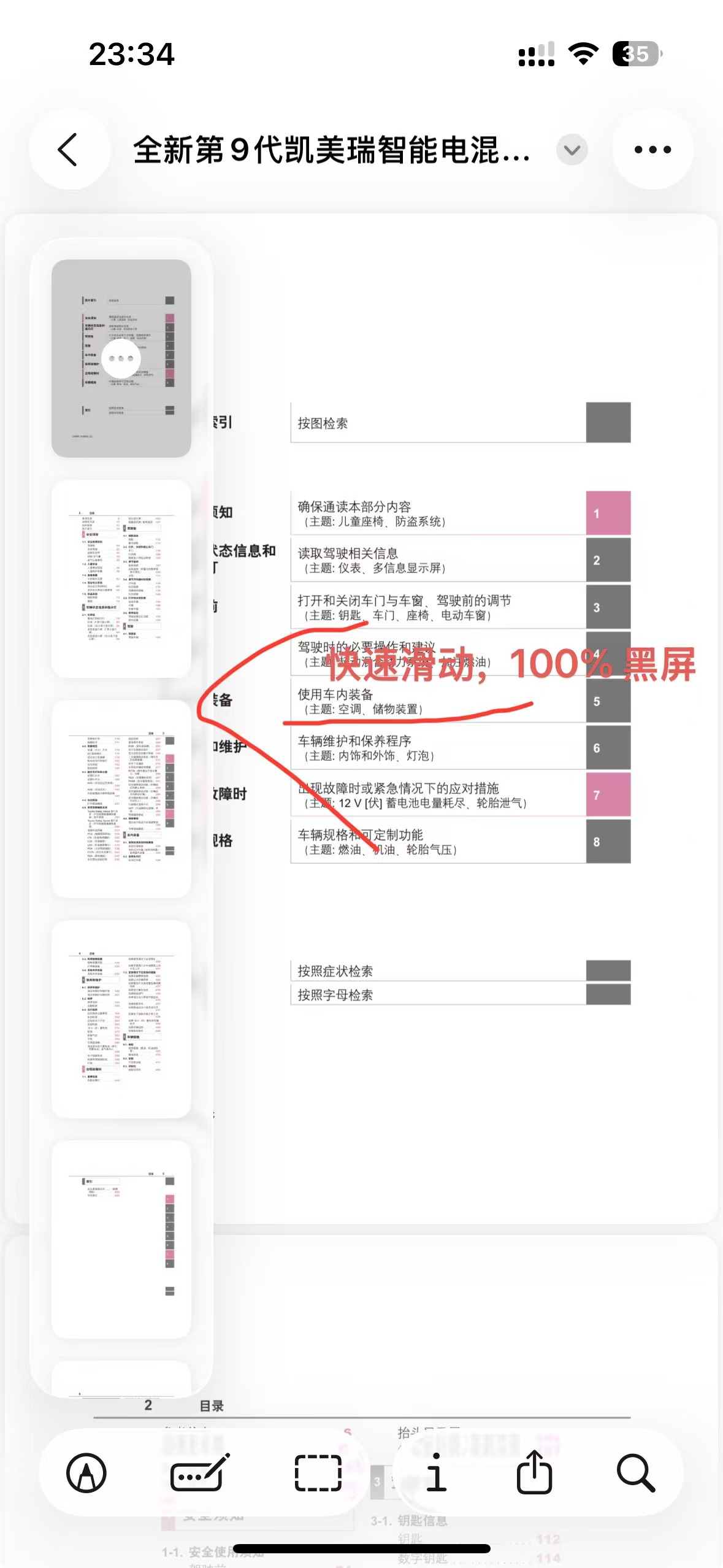
Task: Expand the document title dropdown
Action: click(x=572, y=150)
